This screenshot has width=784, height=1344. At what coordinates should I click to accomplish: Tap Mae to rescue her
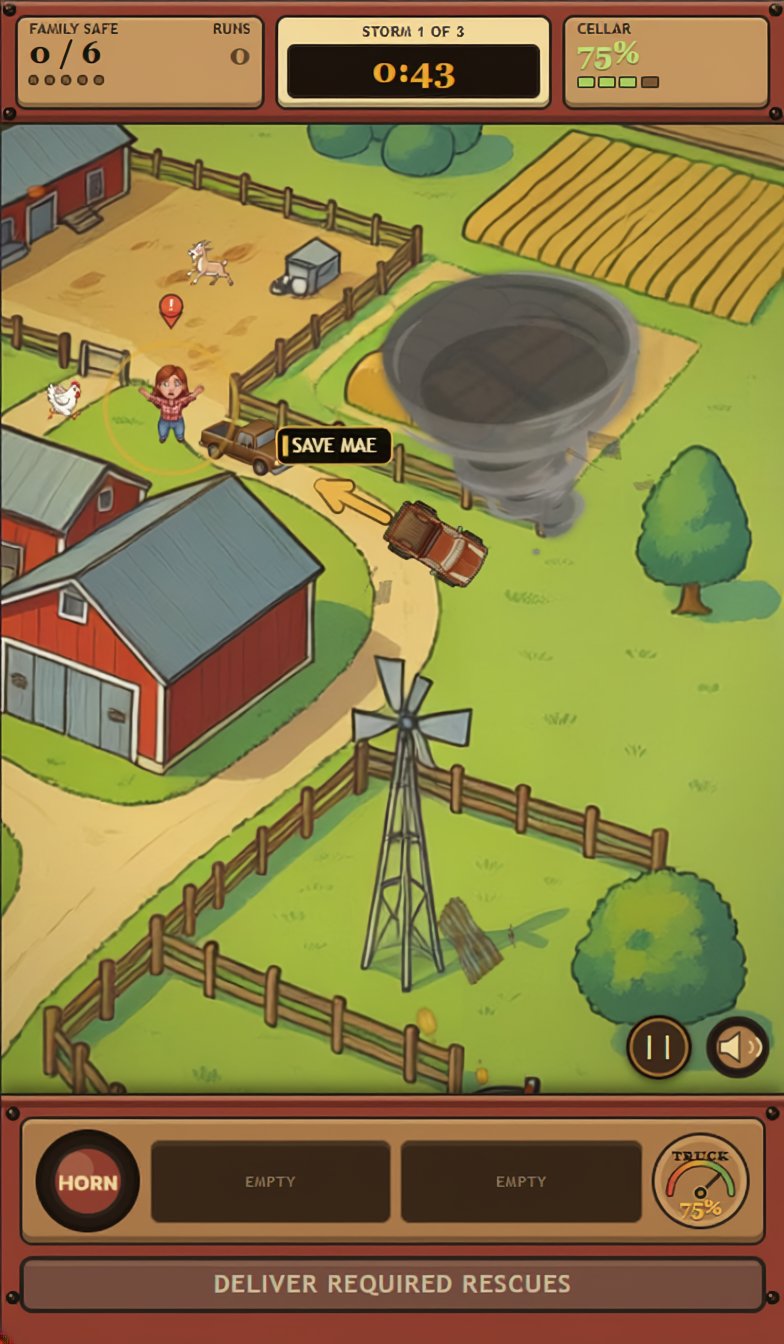(x=172, y=403)
